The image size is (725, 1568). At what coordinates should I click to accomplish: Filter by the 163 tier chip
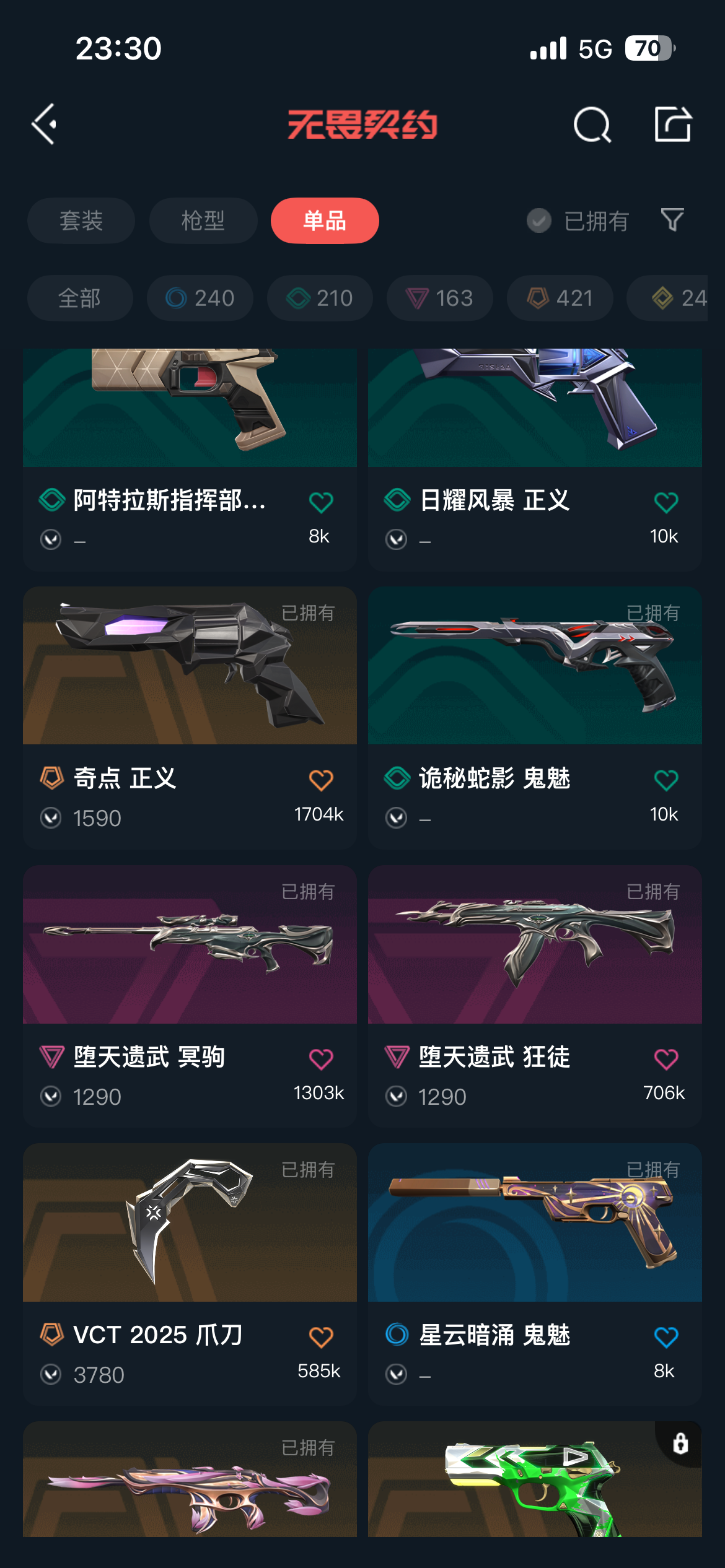pos(440,298)
